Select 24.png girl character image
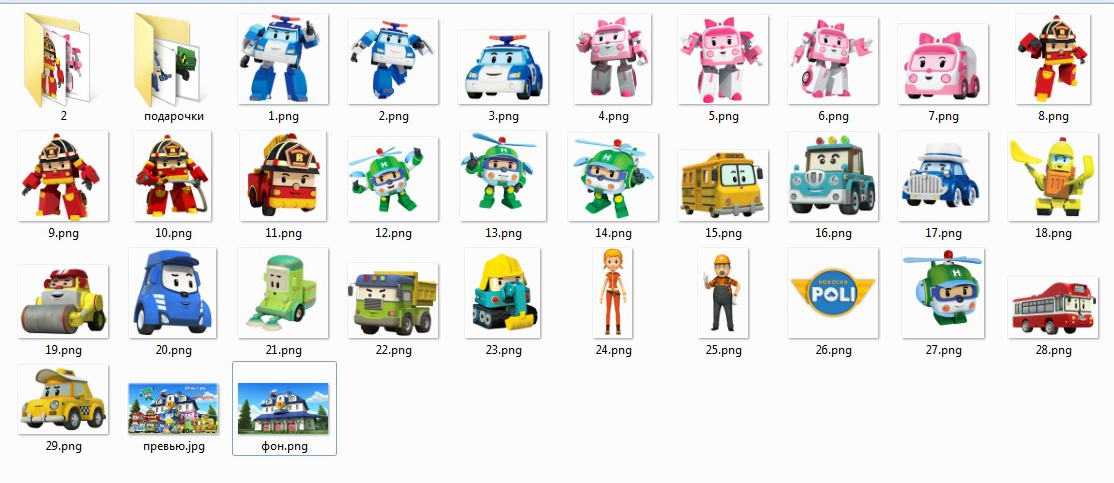 point(612,292)
